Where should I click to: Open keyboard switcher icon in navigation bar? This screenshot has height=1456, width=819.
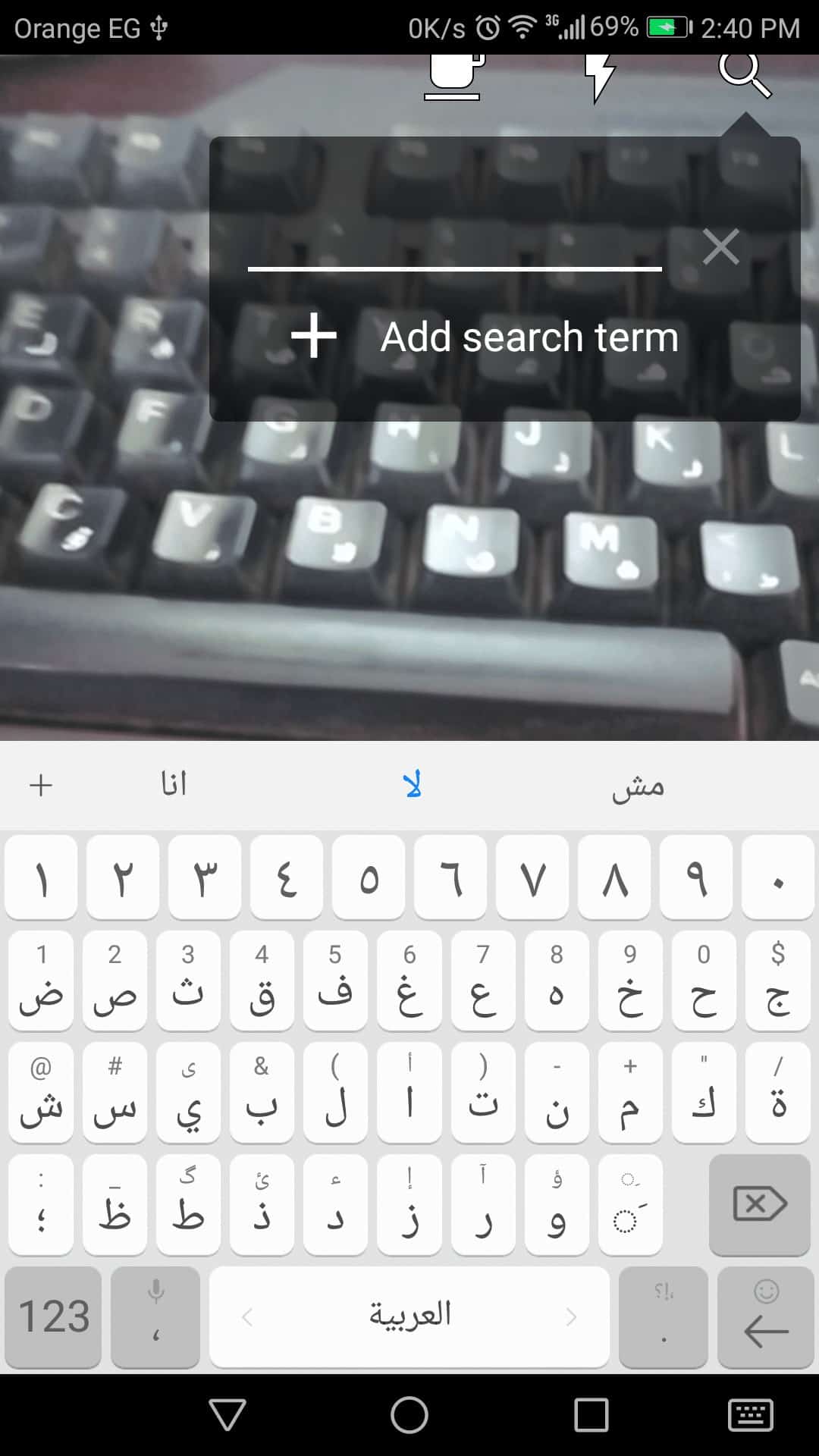[x=750, y=1415]
